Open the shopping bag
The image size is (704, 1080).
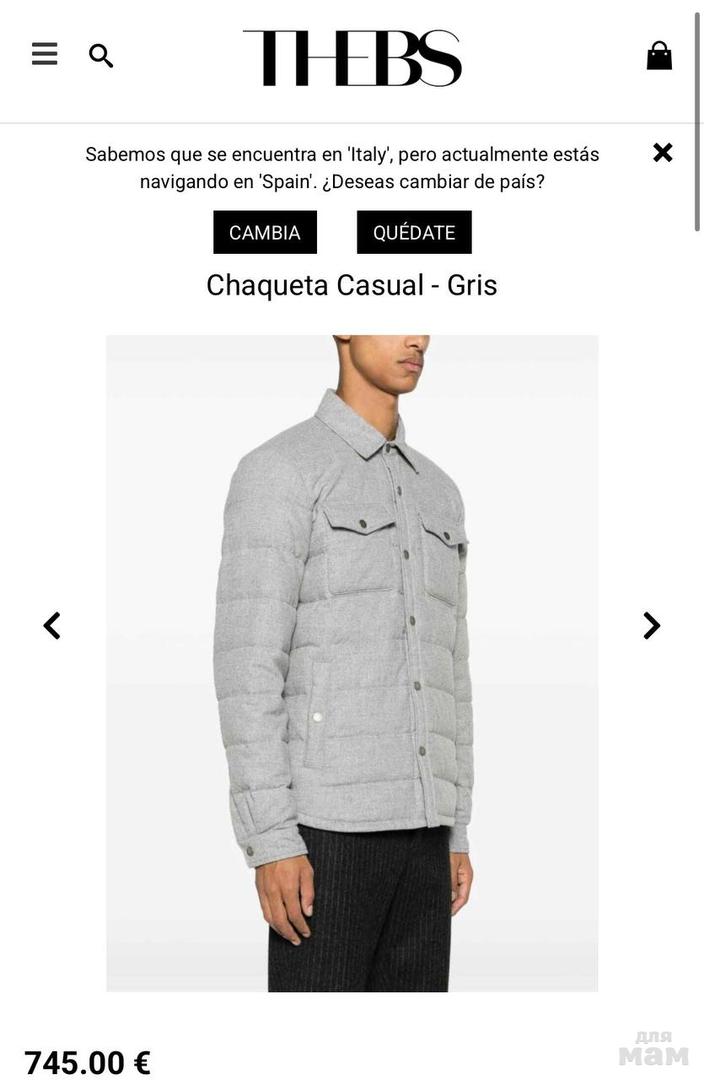pos(659,55)
